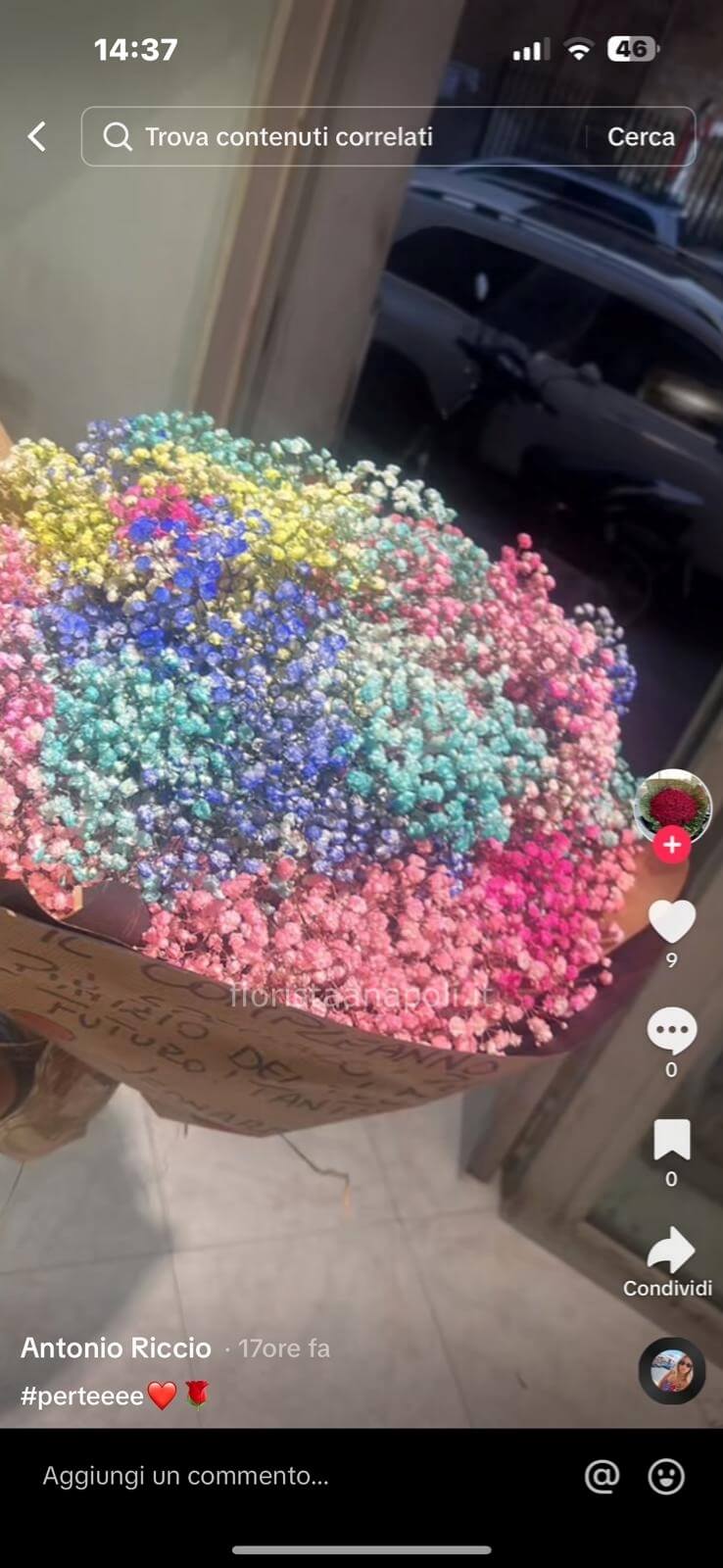Open the spinning sound disc
The width and height of the screenshot is (723, 1568).
(672, 1370)
